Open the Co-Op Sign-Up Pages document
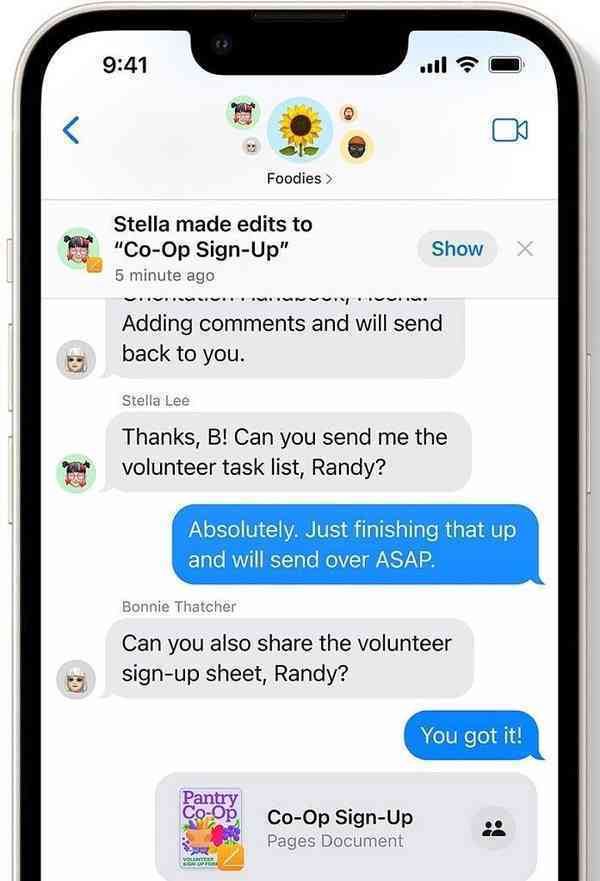 [340, 827]
